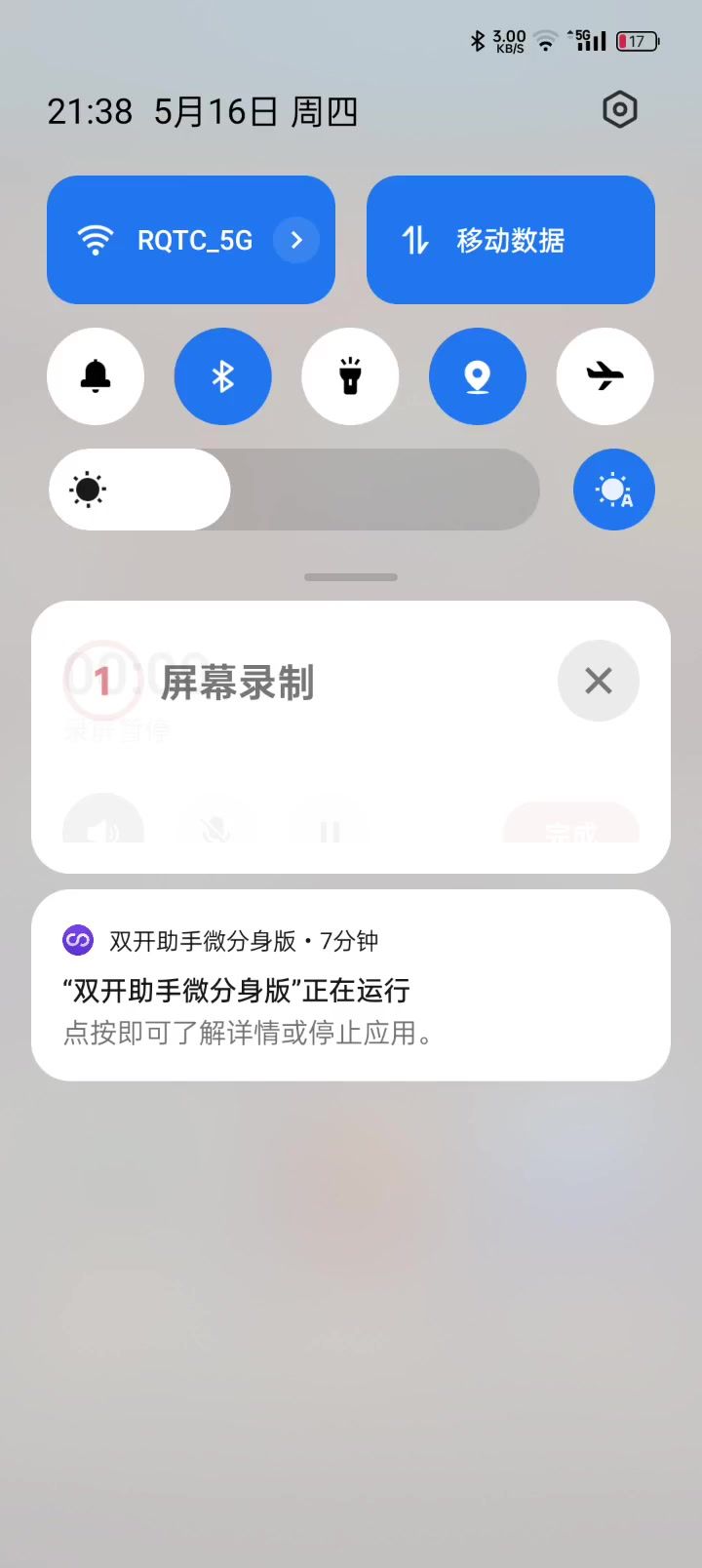Screen dimensions: 702x1568
Task: Turn off Bluetooth quick setting
Action: [223, 376]
